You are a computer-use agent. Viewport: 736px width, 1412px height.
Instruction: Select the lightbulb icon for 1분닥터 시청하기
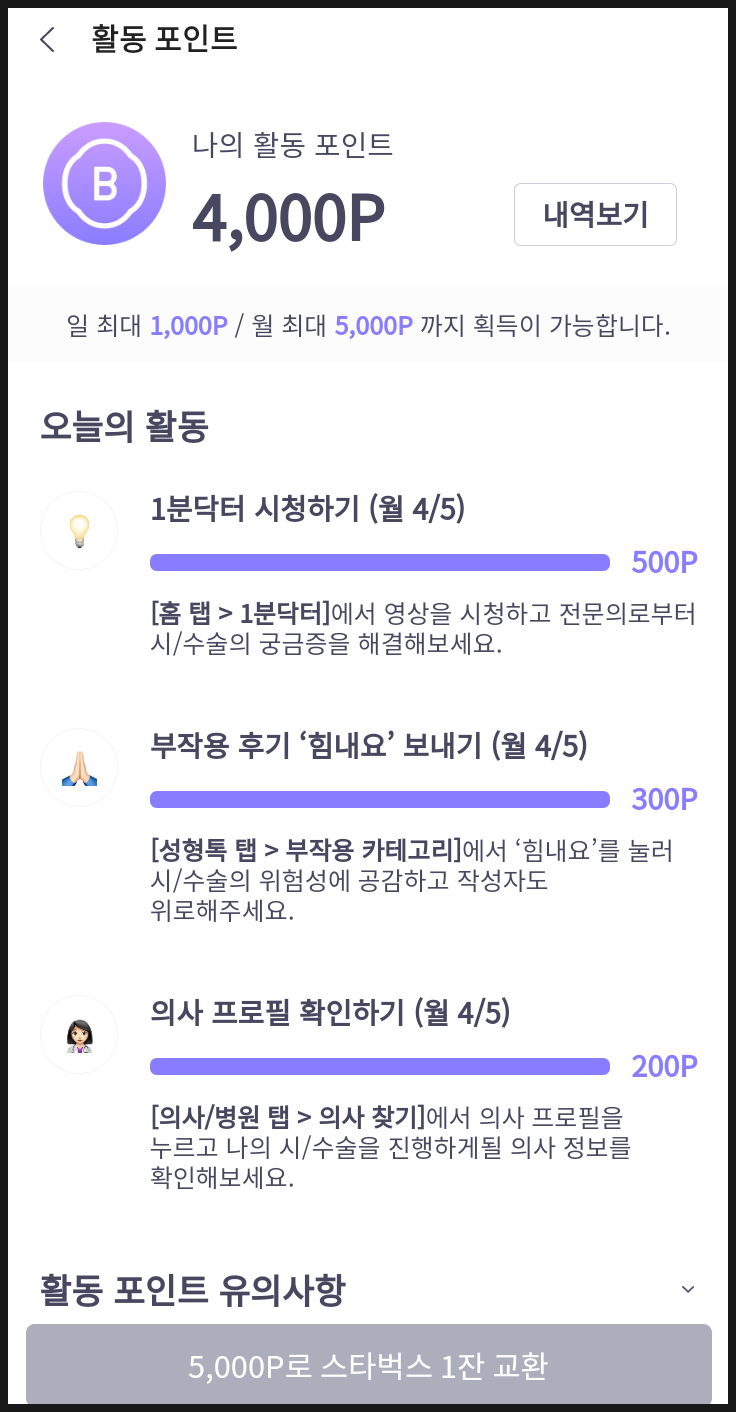tap(79, 531)
